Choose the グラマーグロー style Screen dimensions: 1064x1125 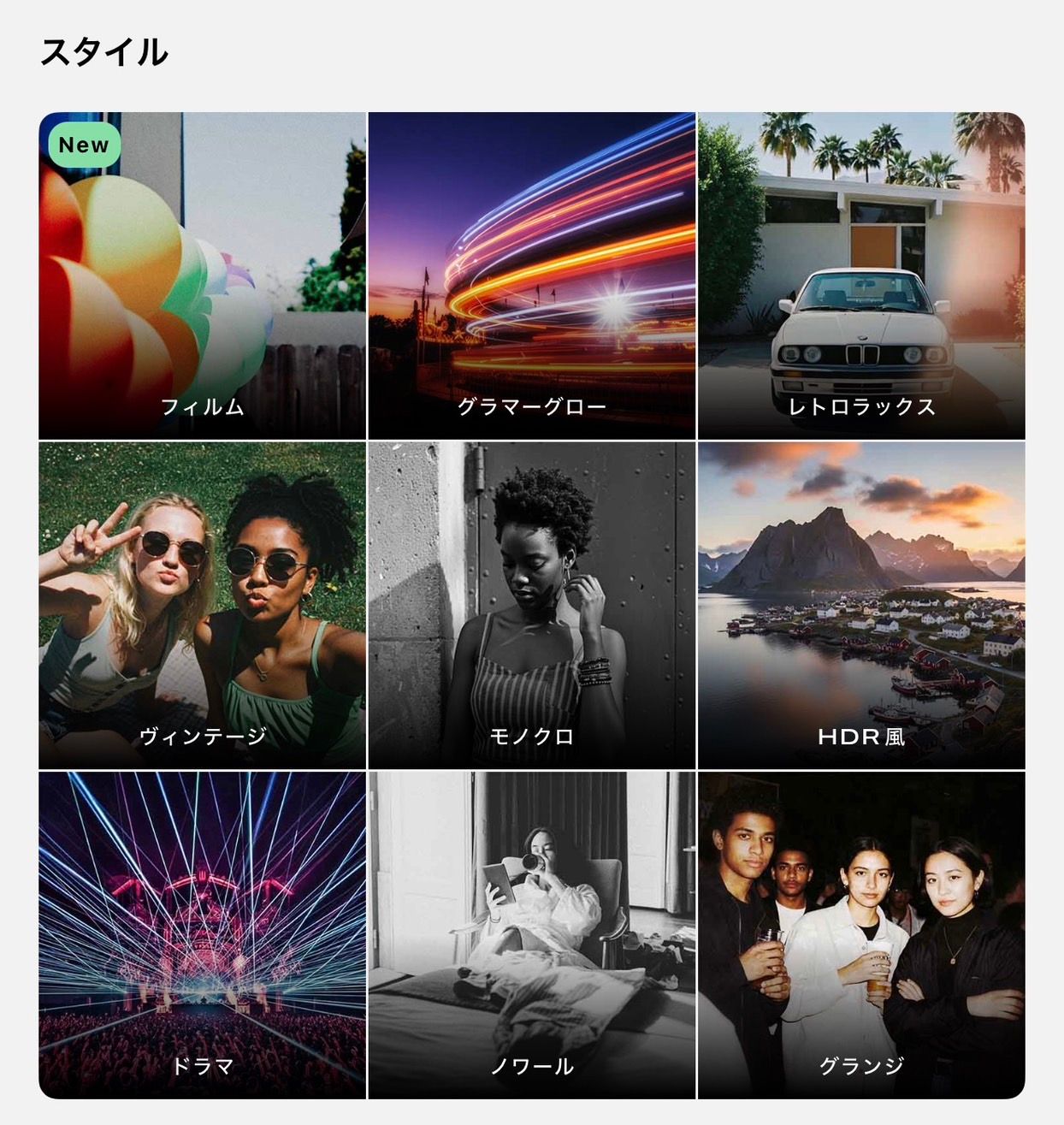(x=532, y=275)
